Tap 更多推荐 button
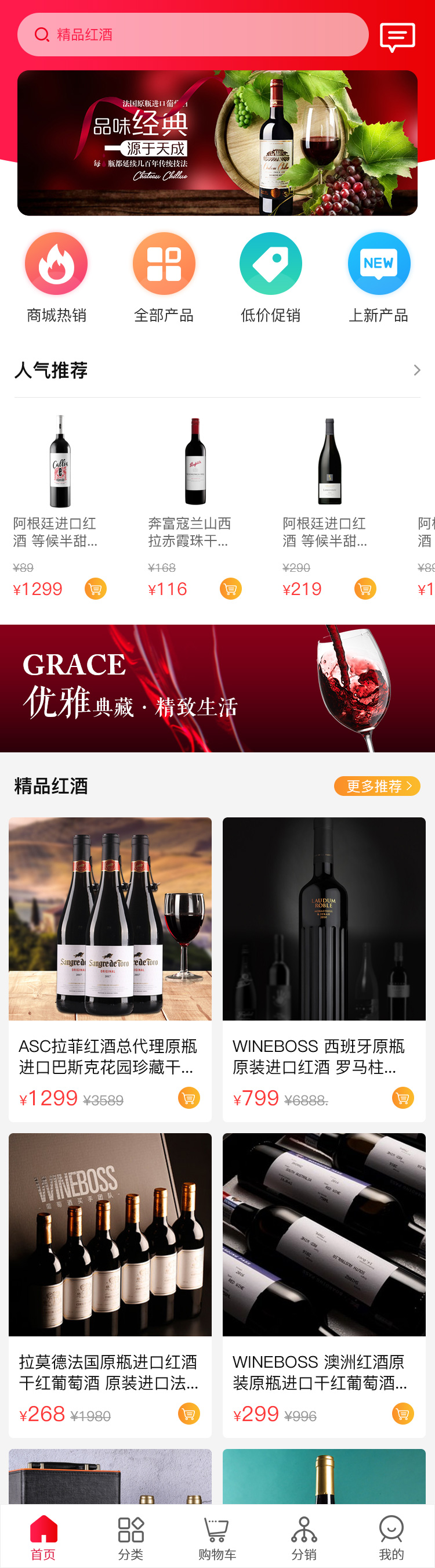Viewport: 435px width, 1568px height. coord(376,786)
